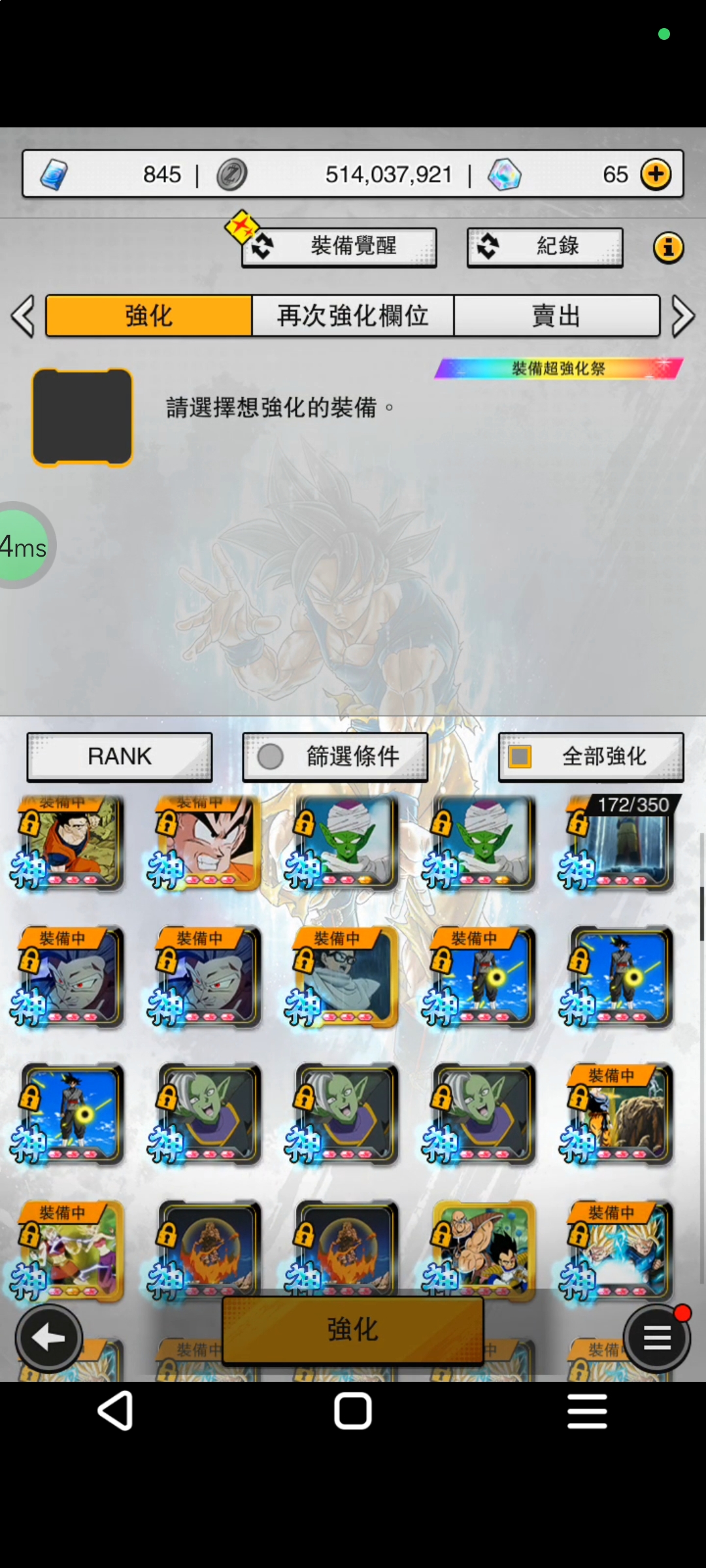Switch to the 賣出 sell tab
Image resolution: width=706 pixels, height=1568 pixels.
point(556,316)
